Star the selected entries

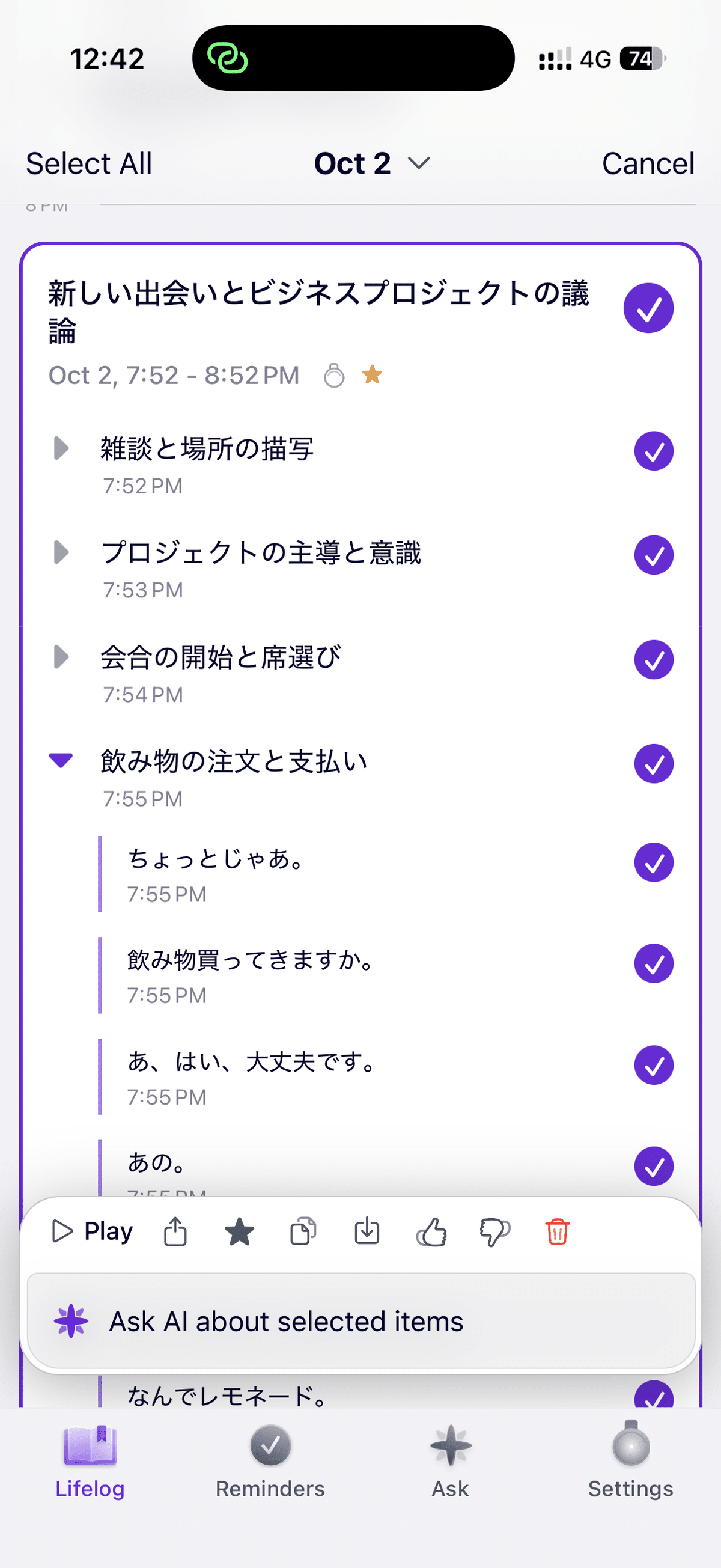tap(239, 1231)
